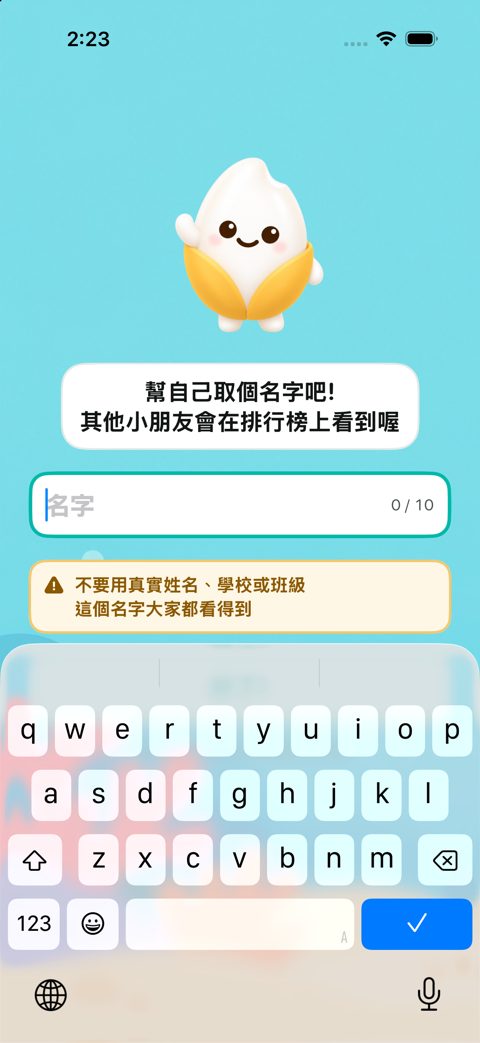The image size is (480, 1043).
Task: Tap the backspace key
Action: pyautogui.click(x=445, y=860)
